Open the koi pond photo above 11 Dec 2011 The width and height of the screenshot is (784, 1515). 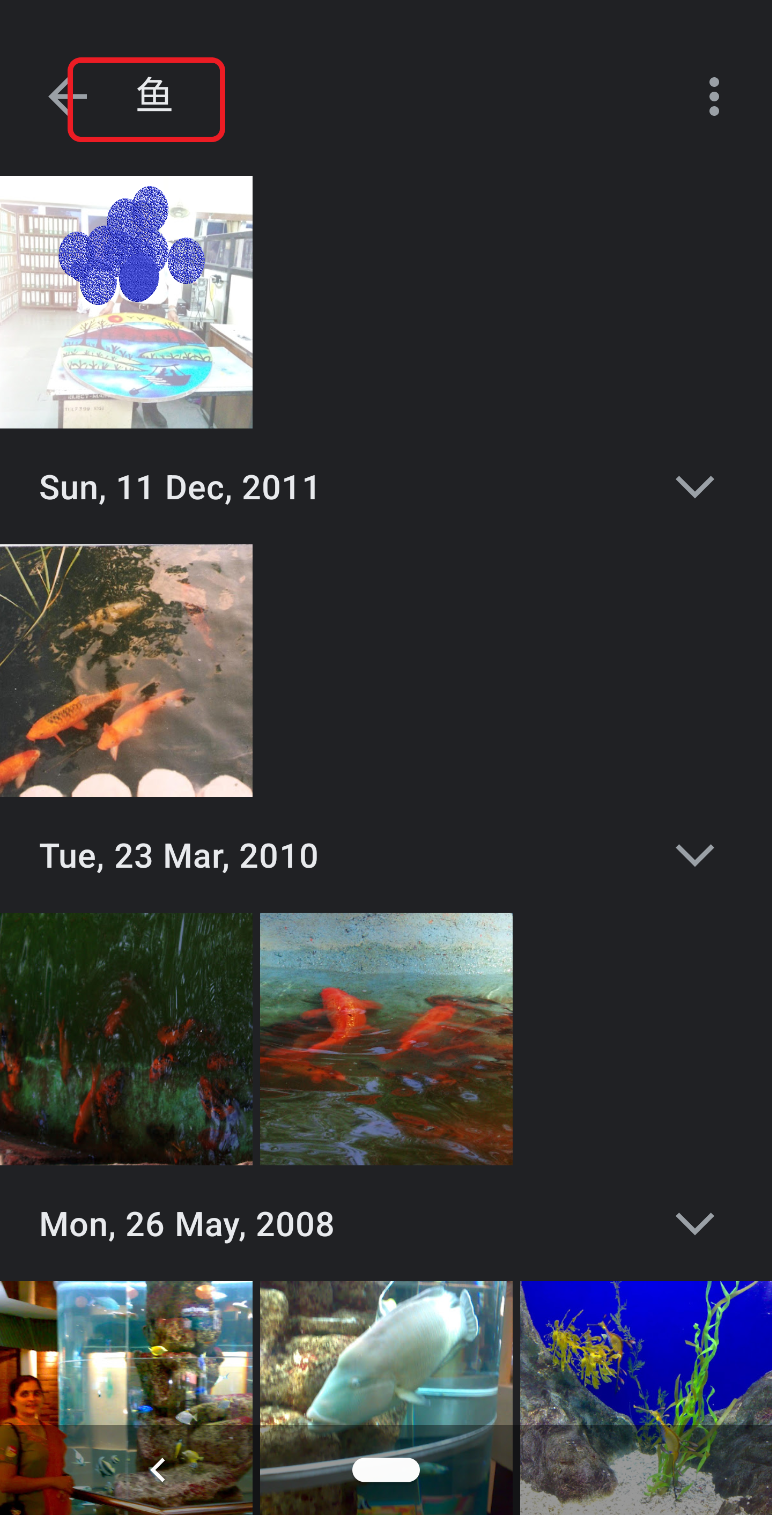(126, 670)
